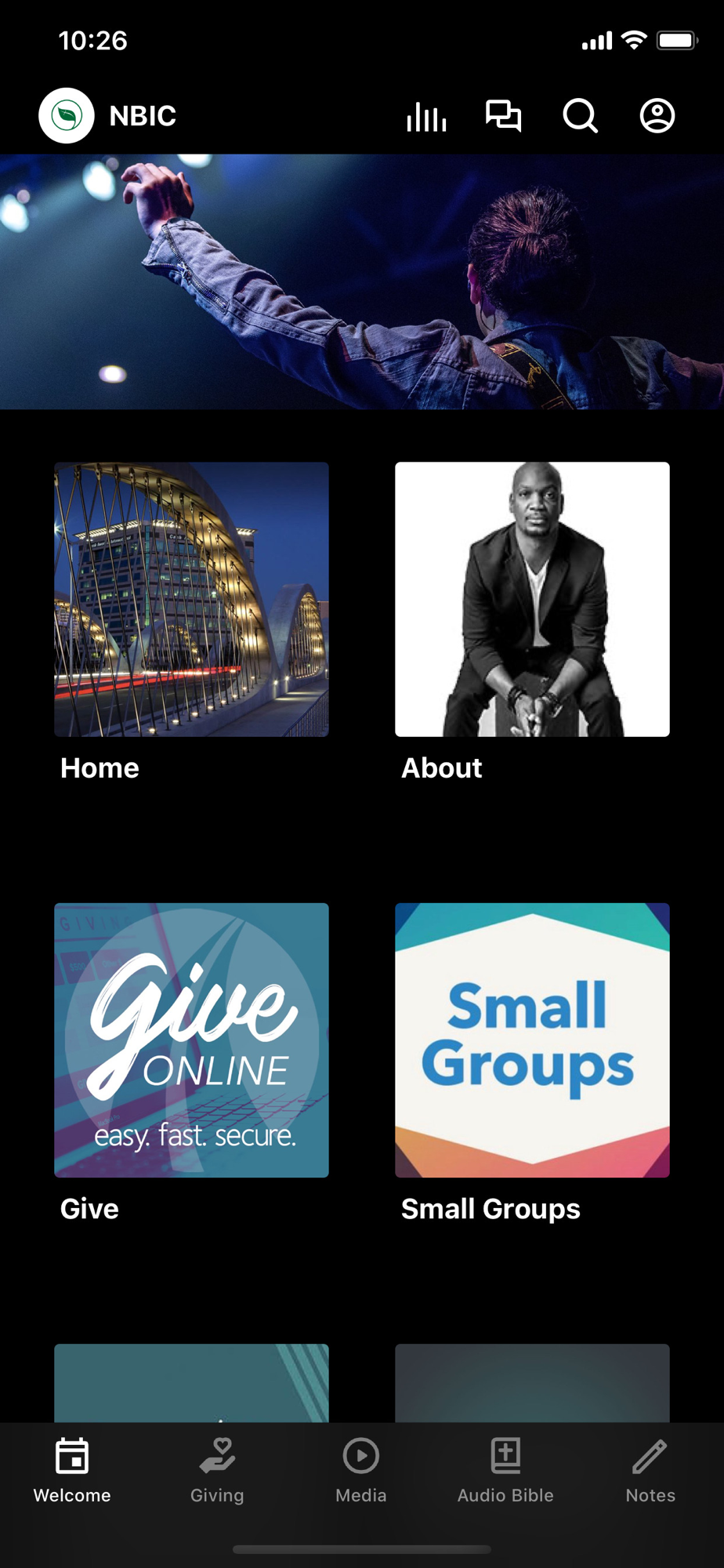Tap the NBIC logo button
The height and width of the screenshot is (1568, 724).
click(x=67, y=116)
